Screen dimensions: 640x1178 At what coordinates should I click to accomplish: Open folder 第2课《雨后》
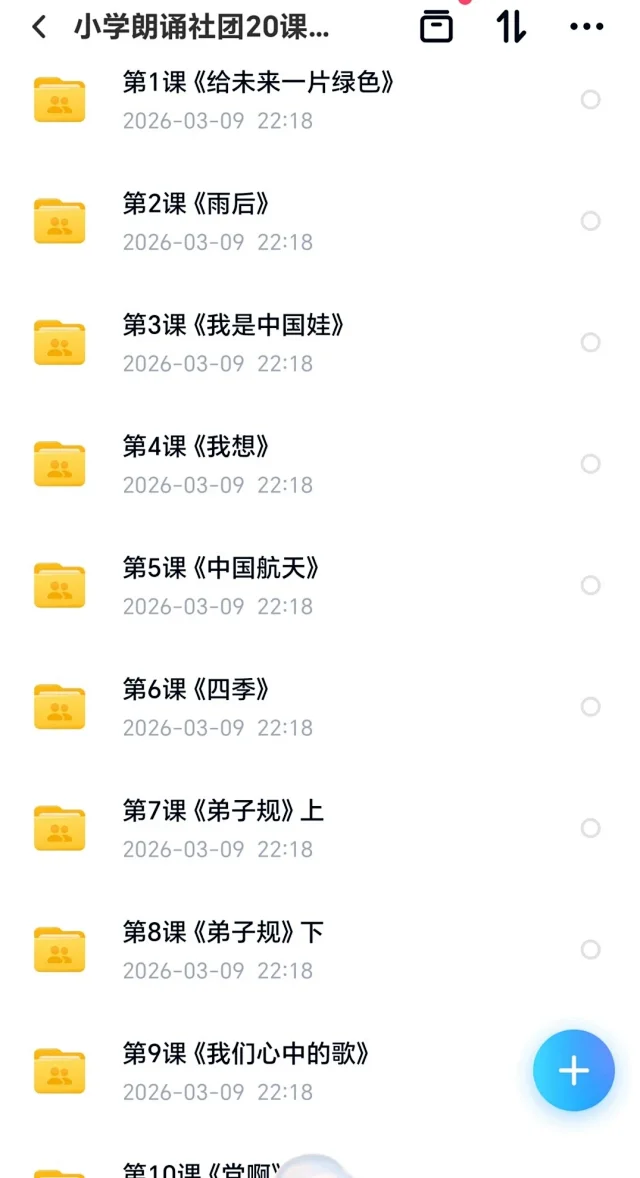click(x=196, y=221)
